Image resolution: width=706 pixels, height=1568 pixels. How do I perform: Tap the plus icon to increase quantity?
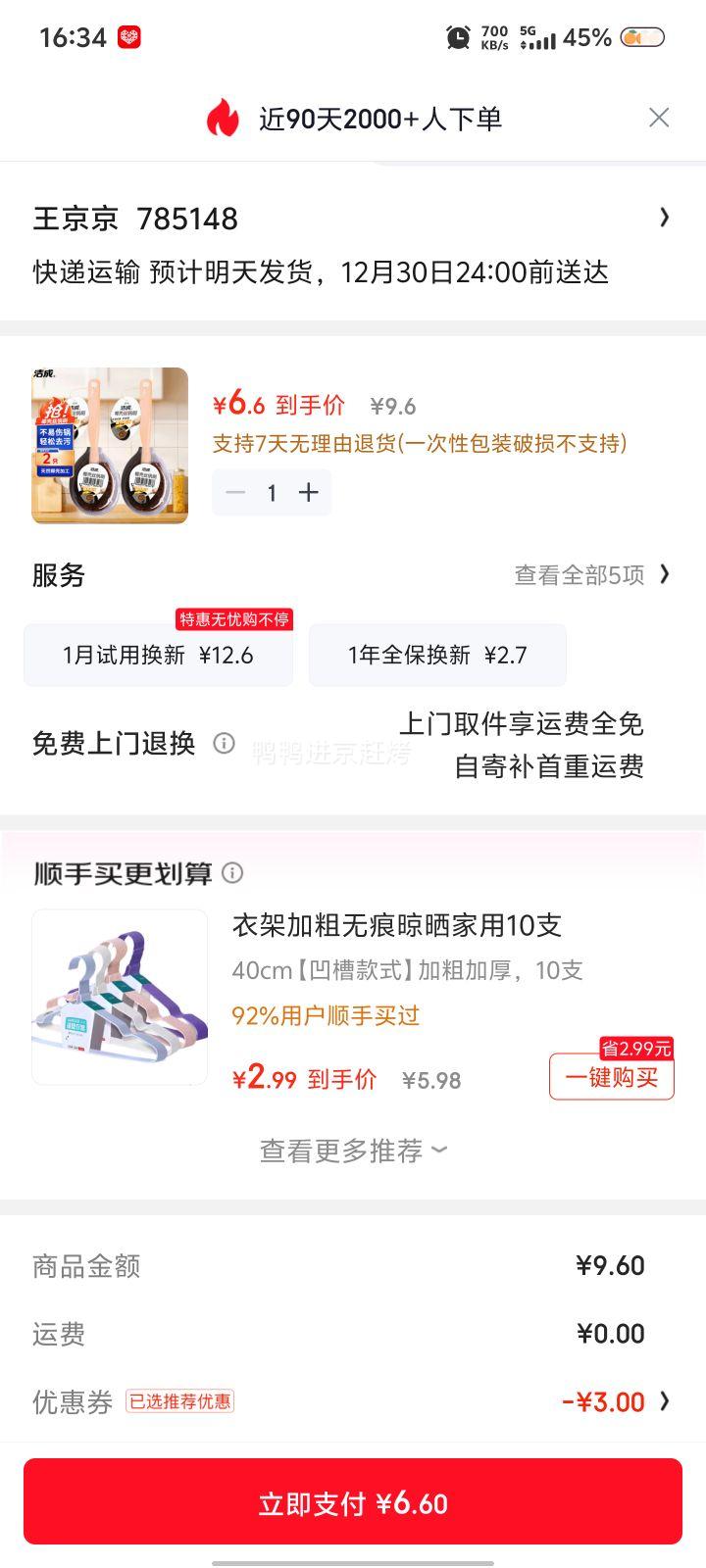tap(309, 493)
